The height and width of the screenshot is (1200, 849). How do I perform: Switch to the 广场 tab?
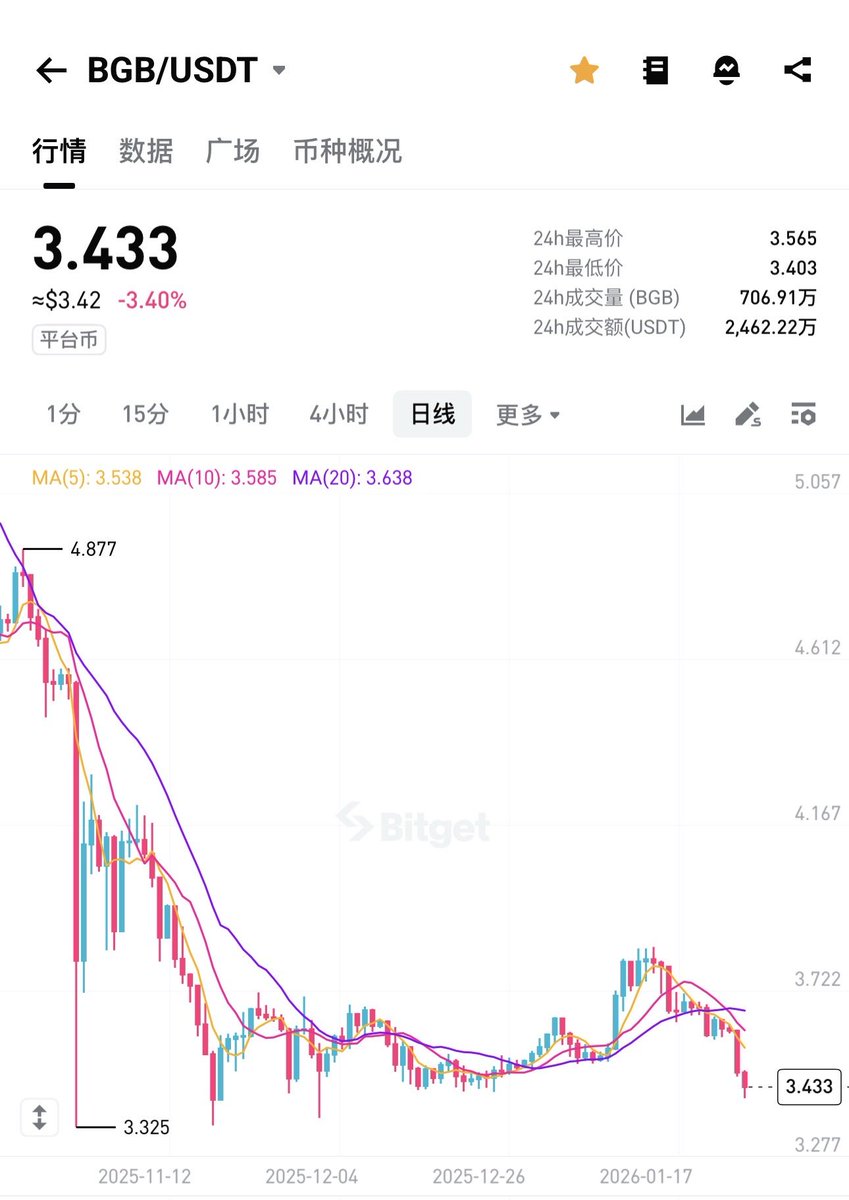point(233,151)
